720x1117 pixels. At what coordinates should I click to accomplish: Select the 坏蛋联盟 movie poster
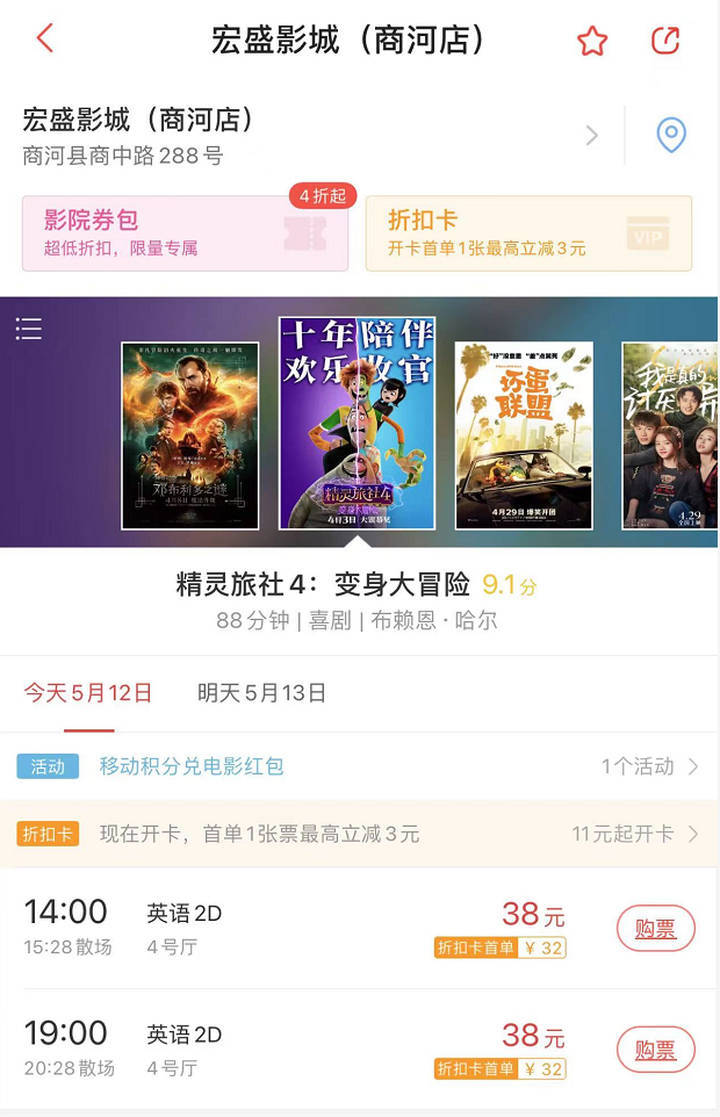point(524,435)
